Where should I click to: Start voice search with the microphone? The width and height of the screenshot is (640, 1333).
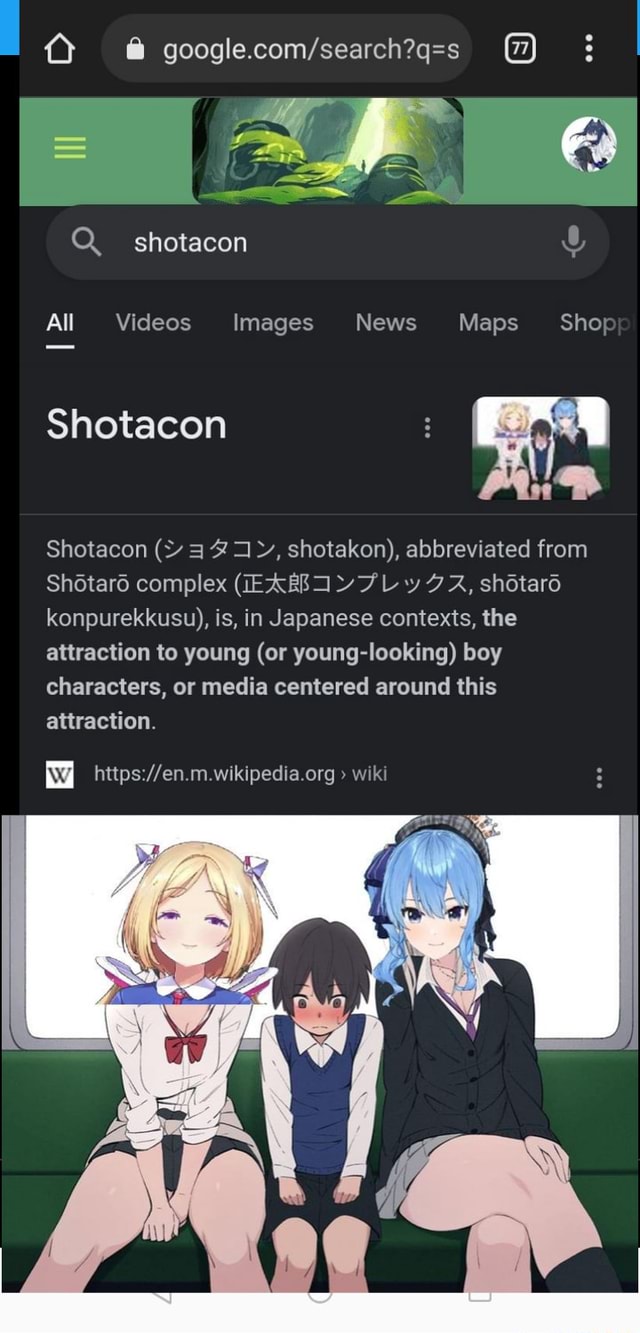click(573, 242)
